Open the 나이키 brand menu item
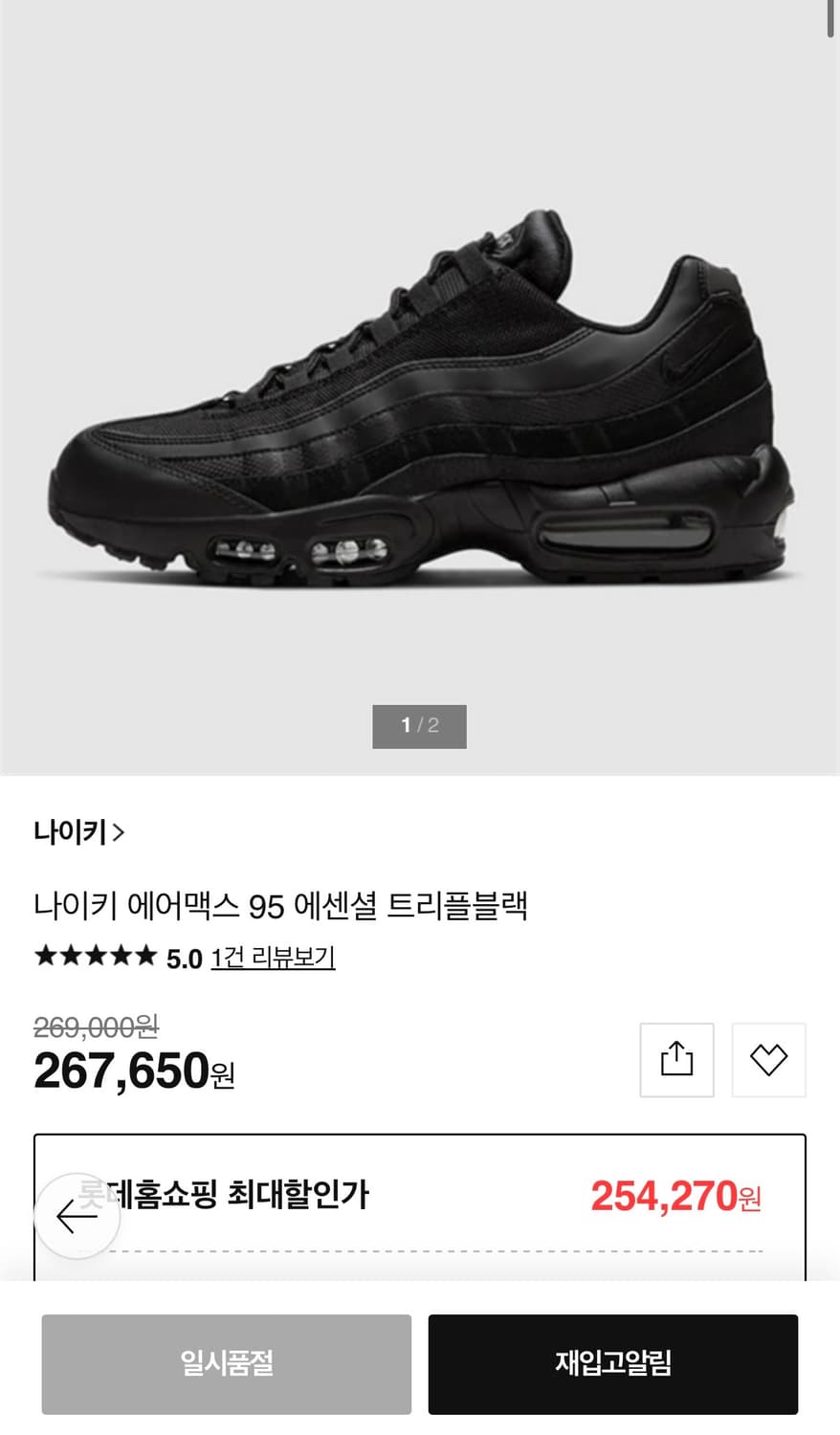 coord(75,833)
